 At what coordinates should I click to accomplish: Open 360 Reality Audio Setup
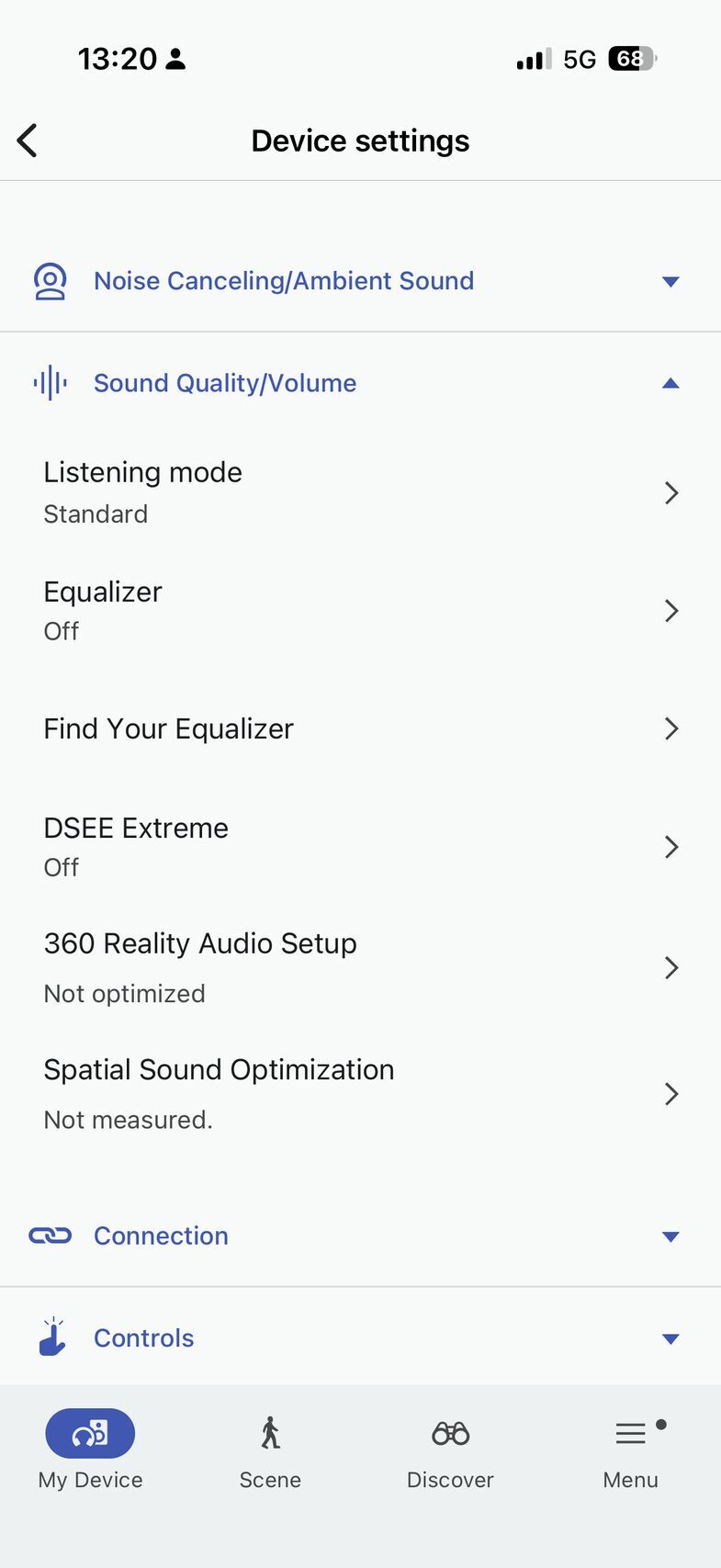pos(358,967)
